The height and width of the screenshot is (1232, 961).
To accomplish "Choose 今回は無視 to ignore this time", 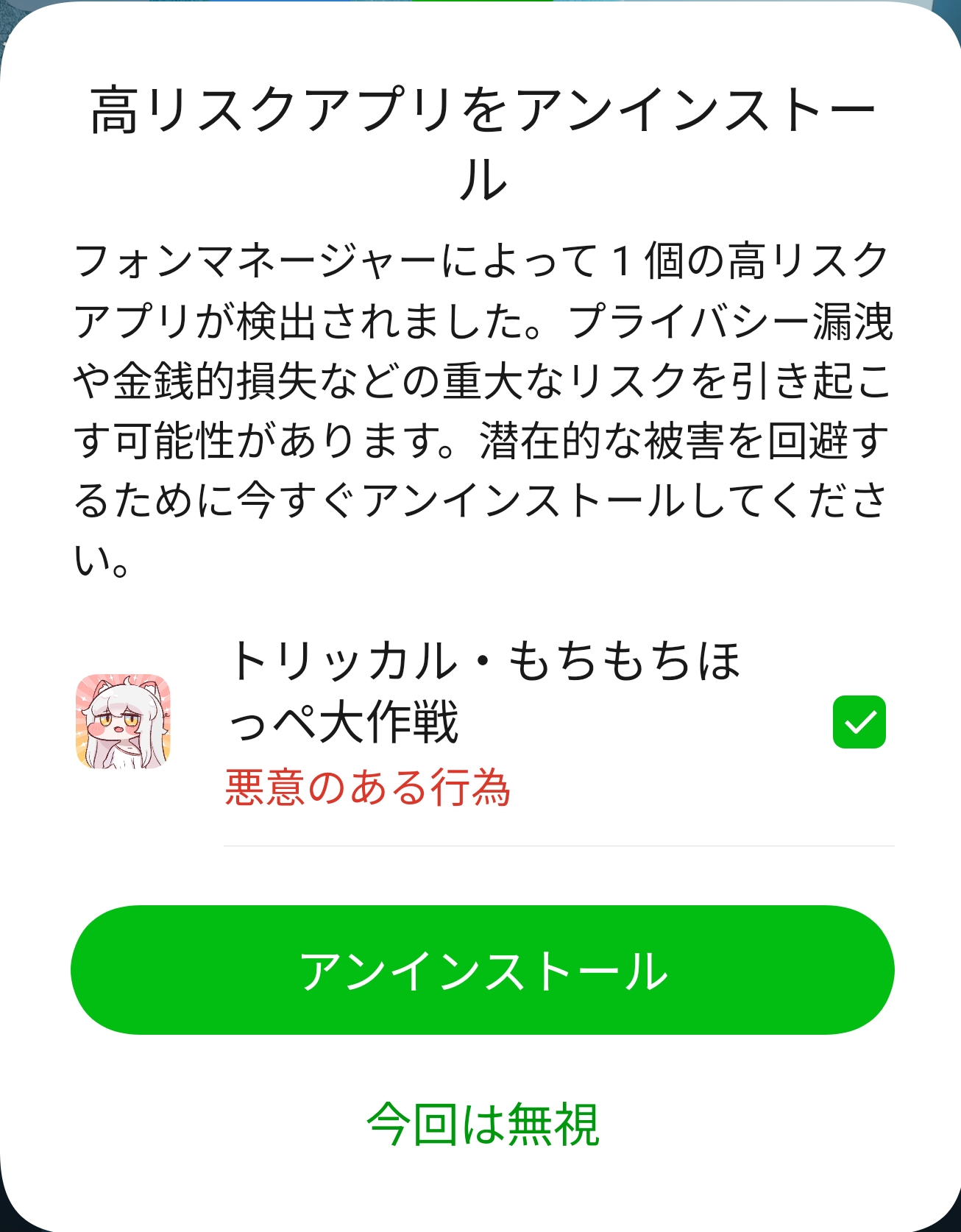I will (x=483, y=1124).
